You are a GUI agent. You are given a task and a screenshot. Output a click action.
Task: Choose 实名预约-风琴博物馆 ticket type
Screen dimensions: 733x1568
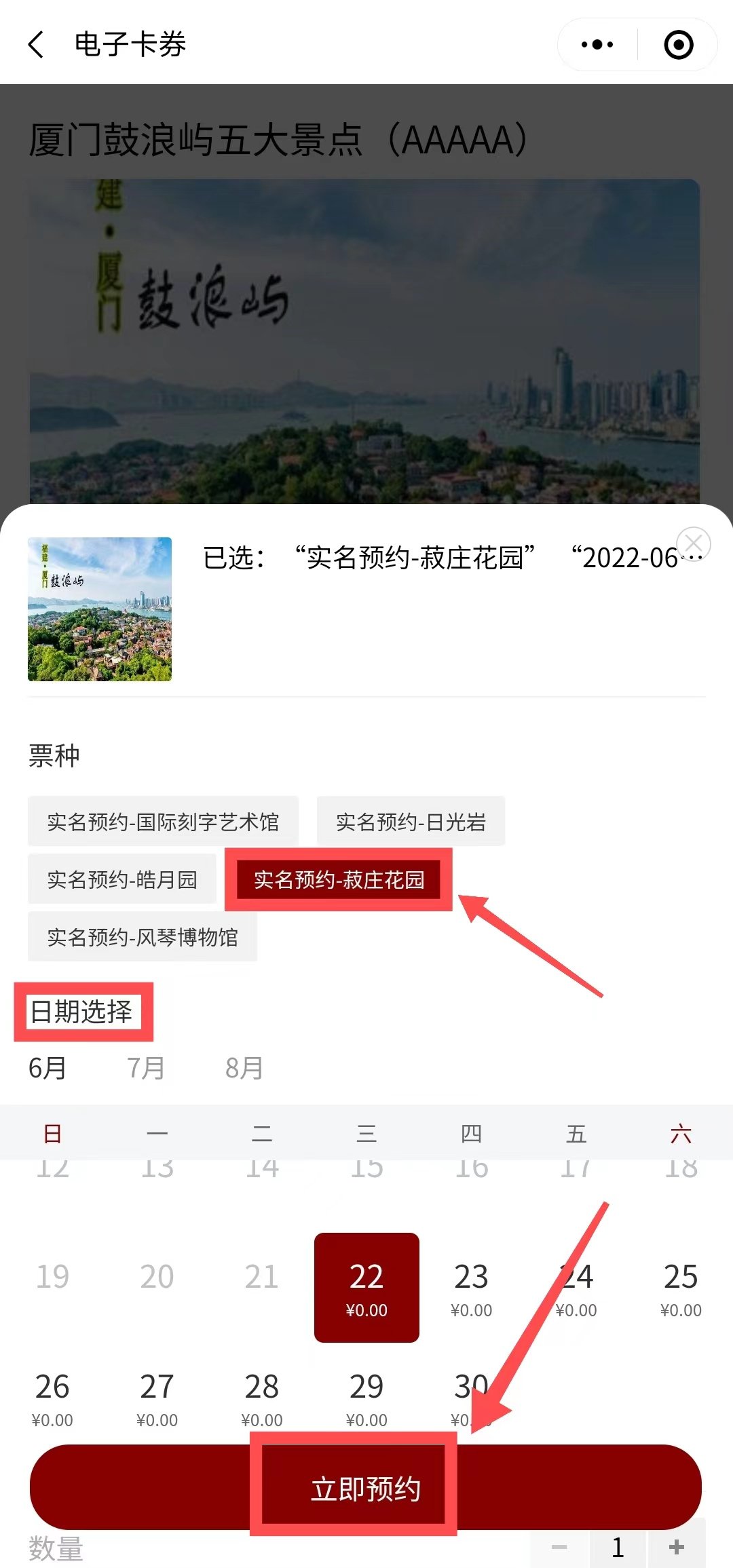click(x=143, y=937)
